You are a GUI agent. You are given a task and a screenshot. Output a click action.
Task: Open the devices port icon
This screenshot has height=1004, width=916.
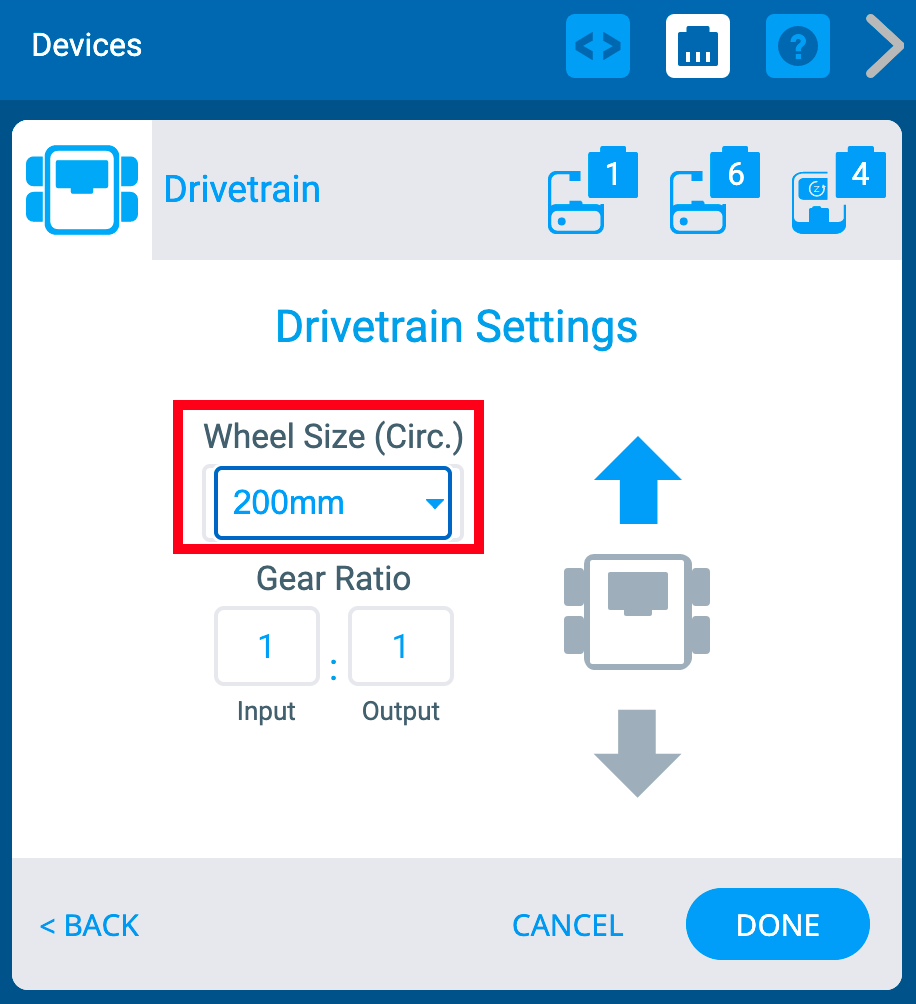(x=697, y=46)
